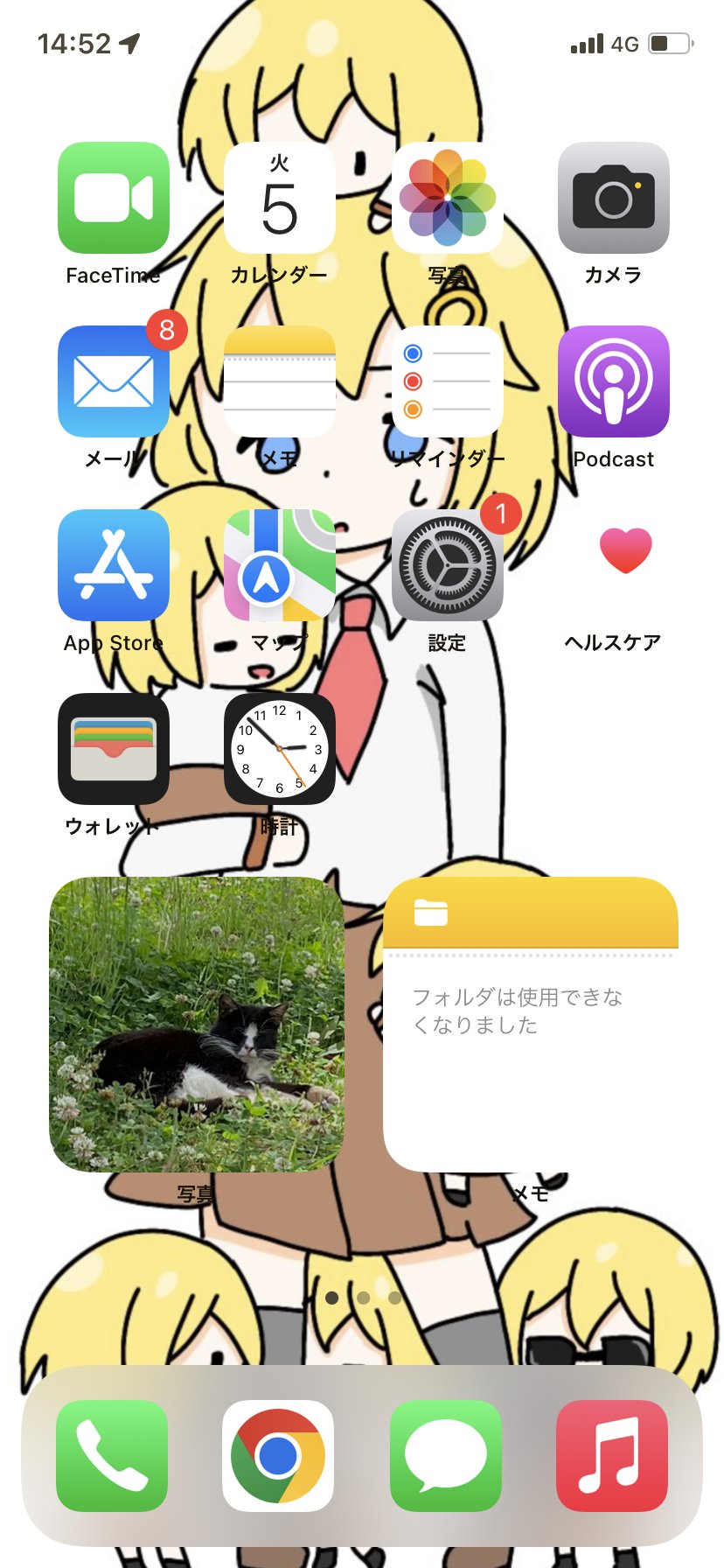The width and height of the screenshot is (724, 1568).
Task: Open the yellow メモ folder widget
Action: coord(530,1024)
